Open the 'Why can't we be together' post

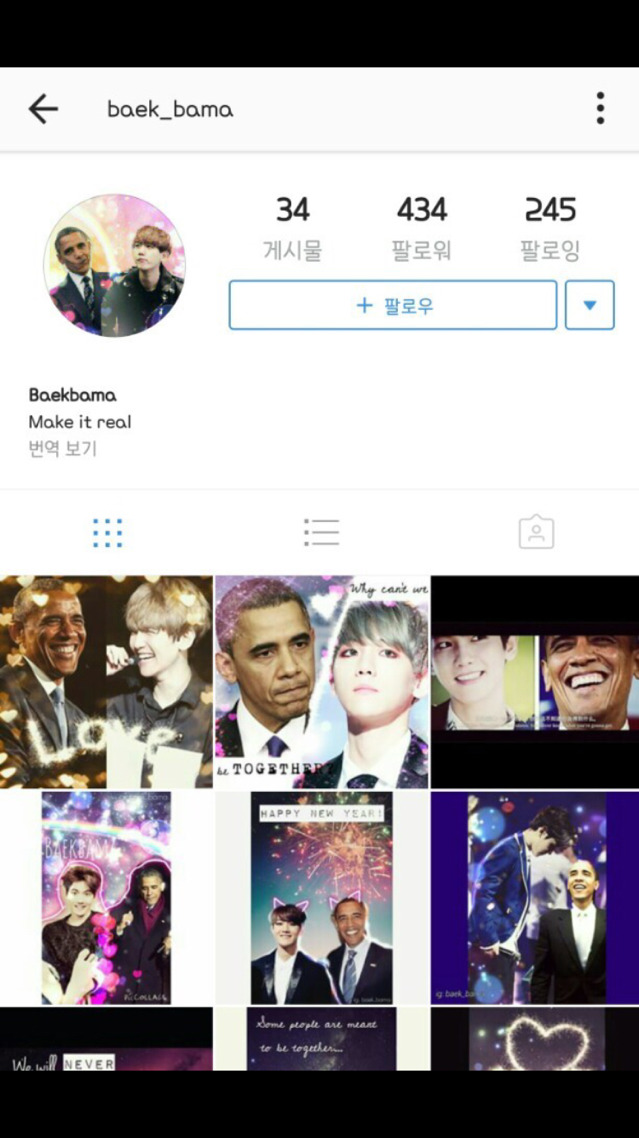pyautogui.click(x=322, y=681)
